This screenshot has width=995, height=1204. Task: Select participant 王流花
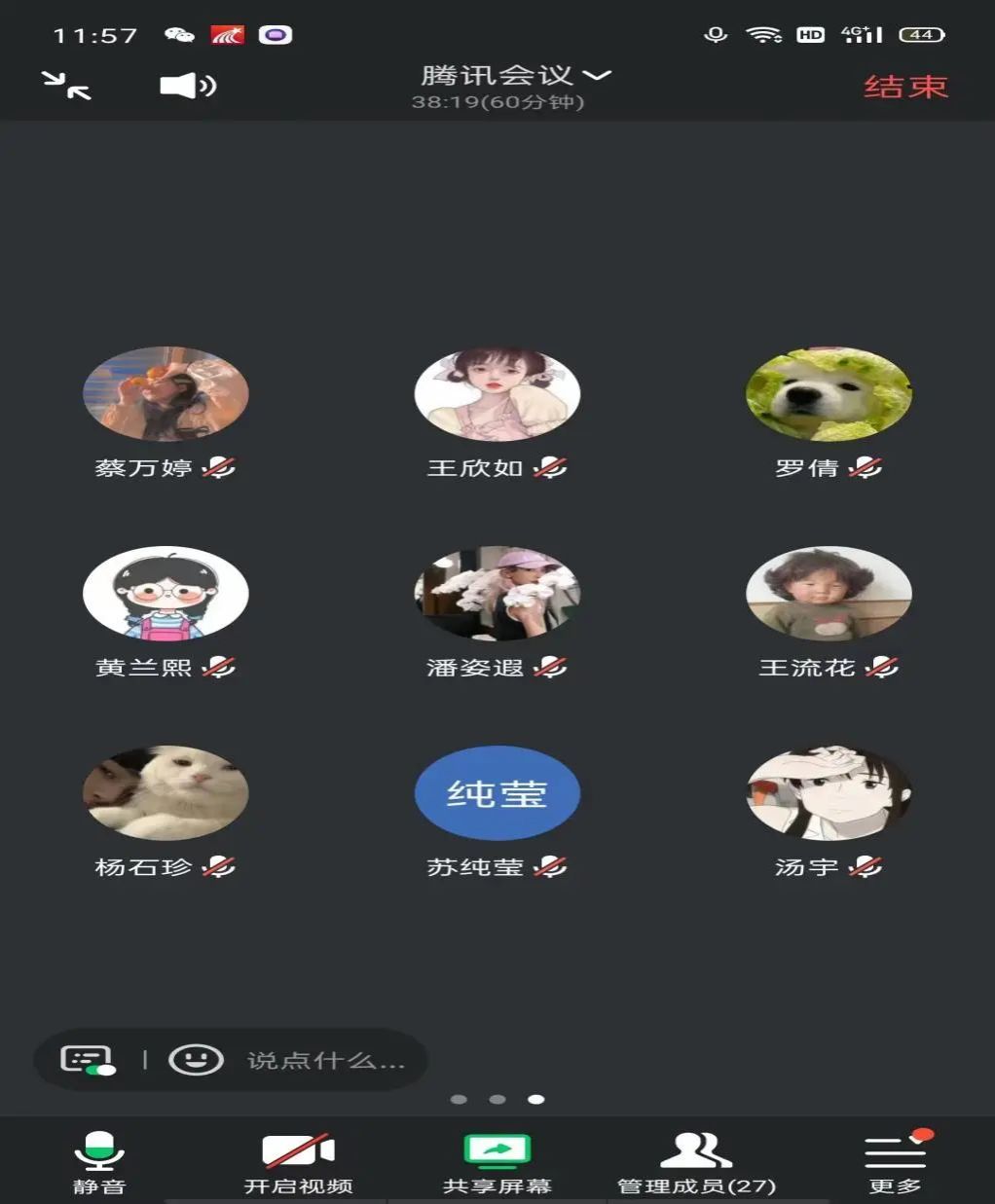[829, 593]
